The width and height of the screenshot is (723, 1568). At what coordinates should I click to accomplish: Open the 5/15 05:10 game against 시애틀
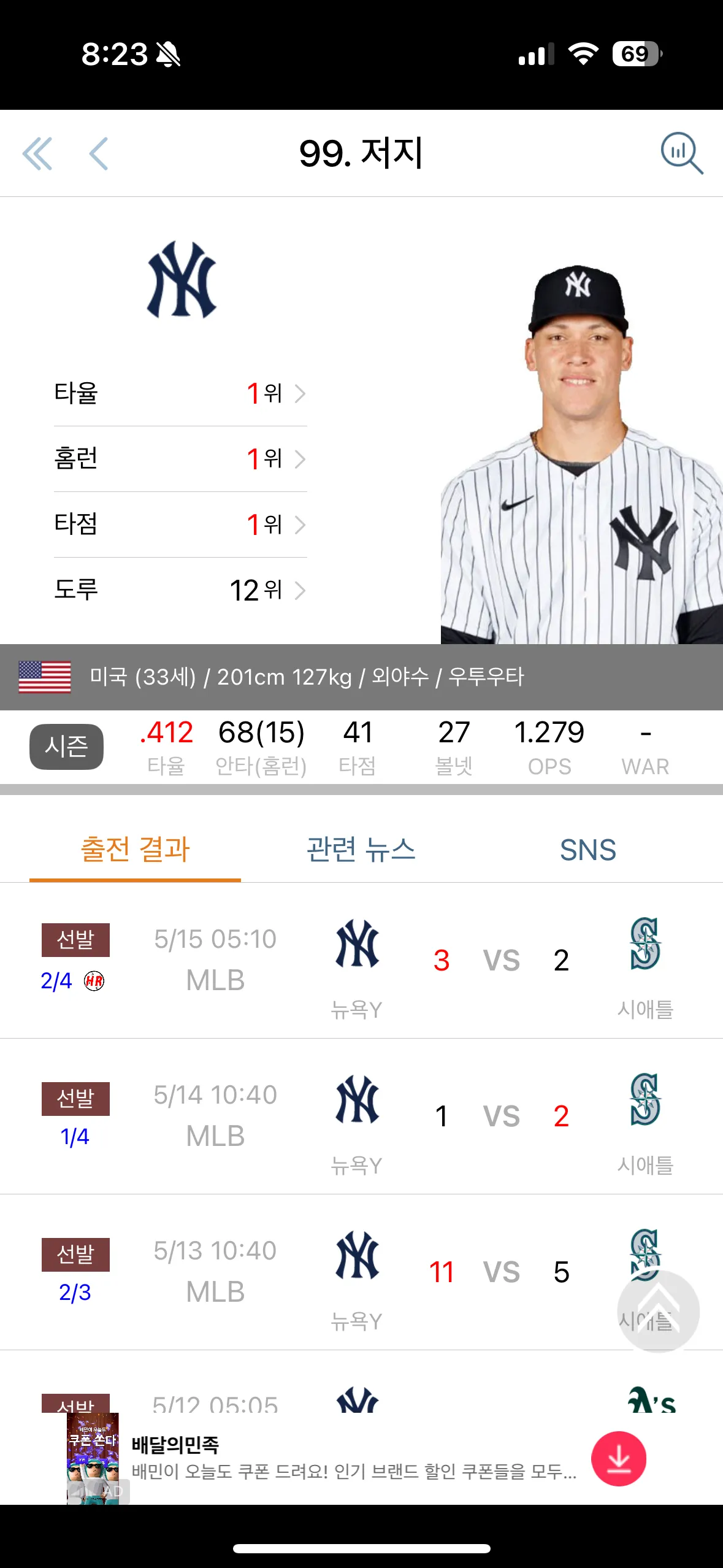pos(361,961)
